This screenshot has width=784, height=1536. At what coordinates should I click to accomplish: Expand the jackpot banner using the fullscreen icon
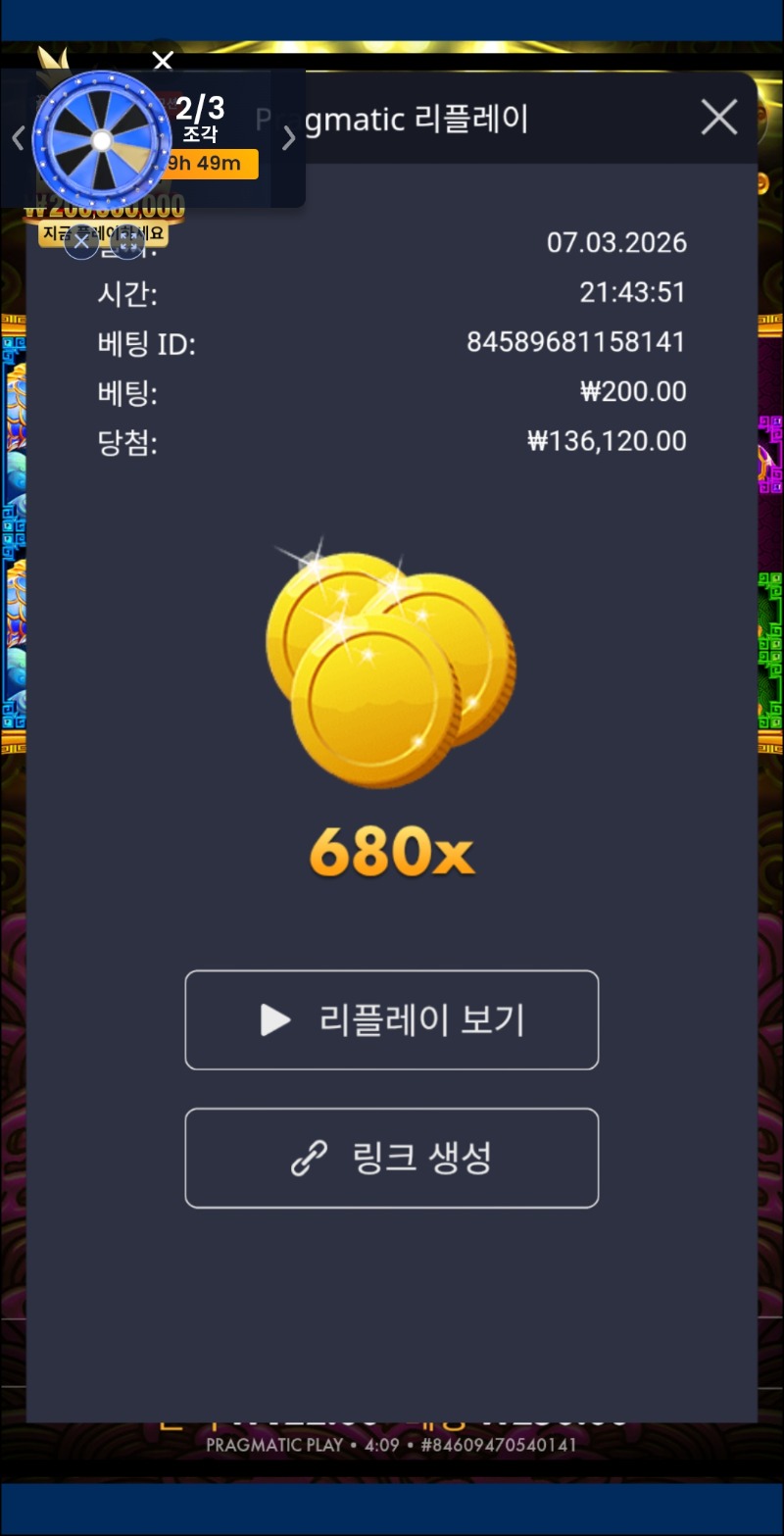click(x=126, y=243)
